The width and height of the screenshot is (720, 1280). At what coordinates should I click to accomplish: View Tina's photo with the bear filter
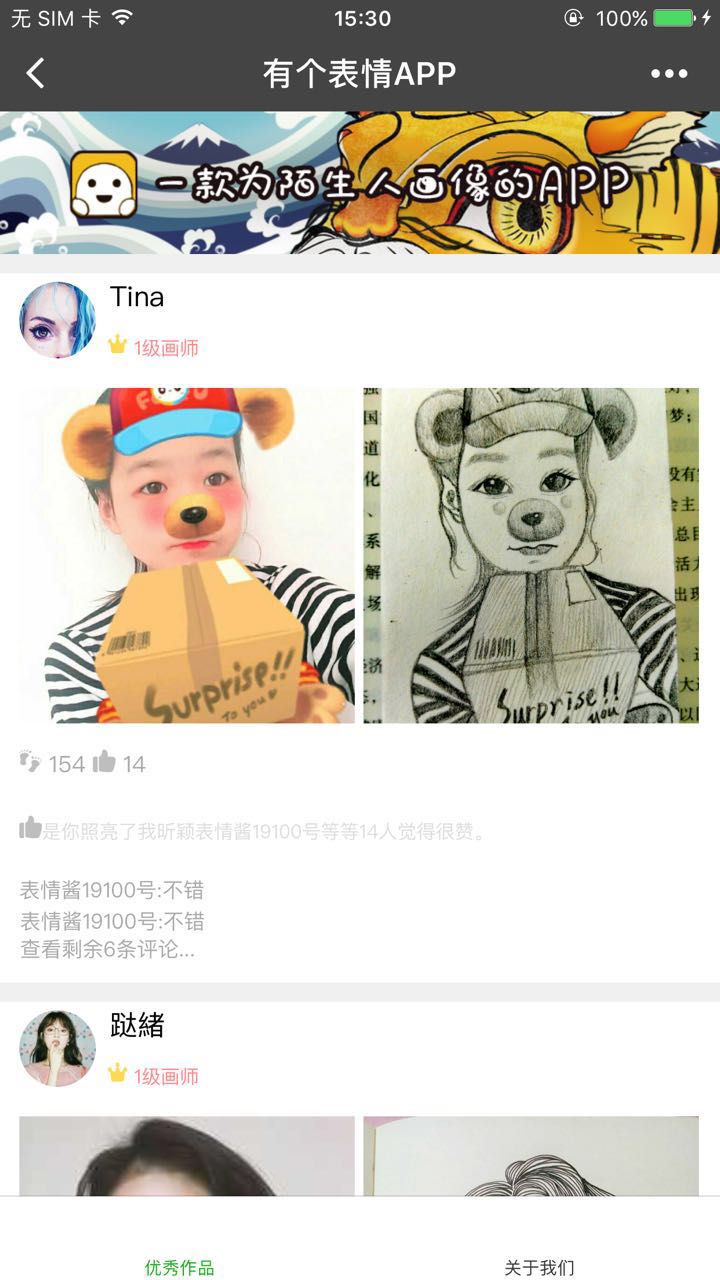[x=187, y=555]
